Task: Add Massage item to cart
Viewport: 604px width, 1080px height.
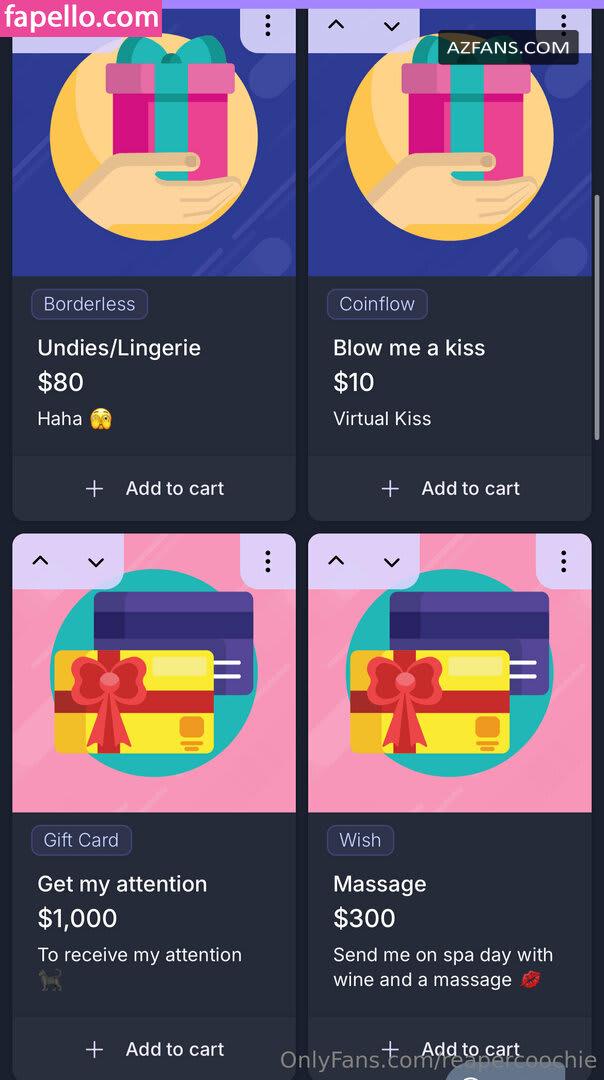Action: point(450,1048)
